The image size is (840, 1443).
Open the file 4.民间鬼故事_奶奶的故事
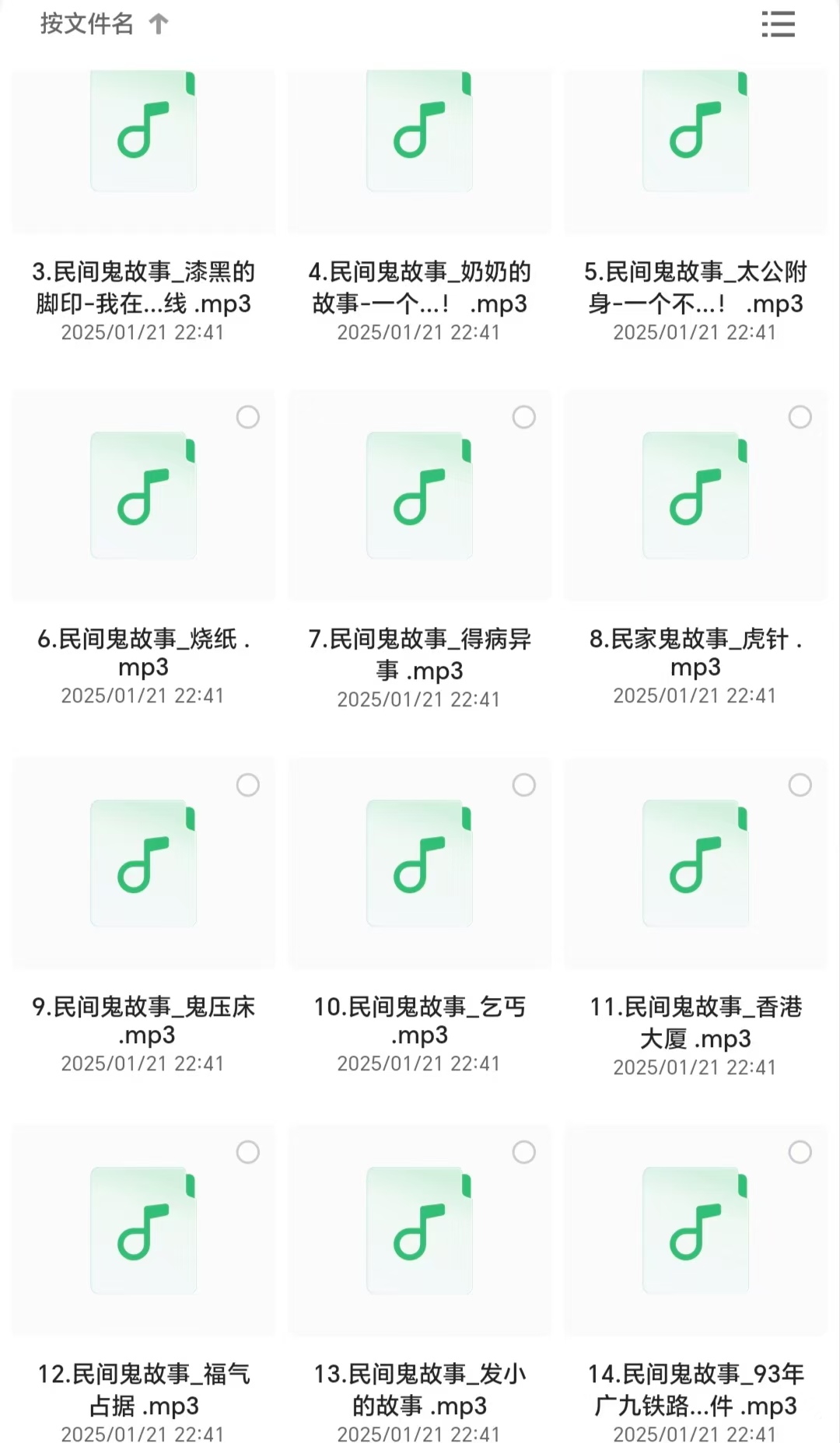pyautogui.click(x=419, y=131)
